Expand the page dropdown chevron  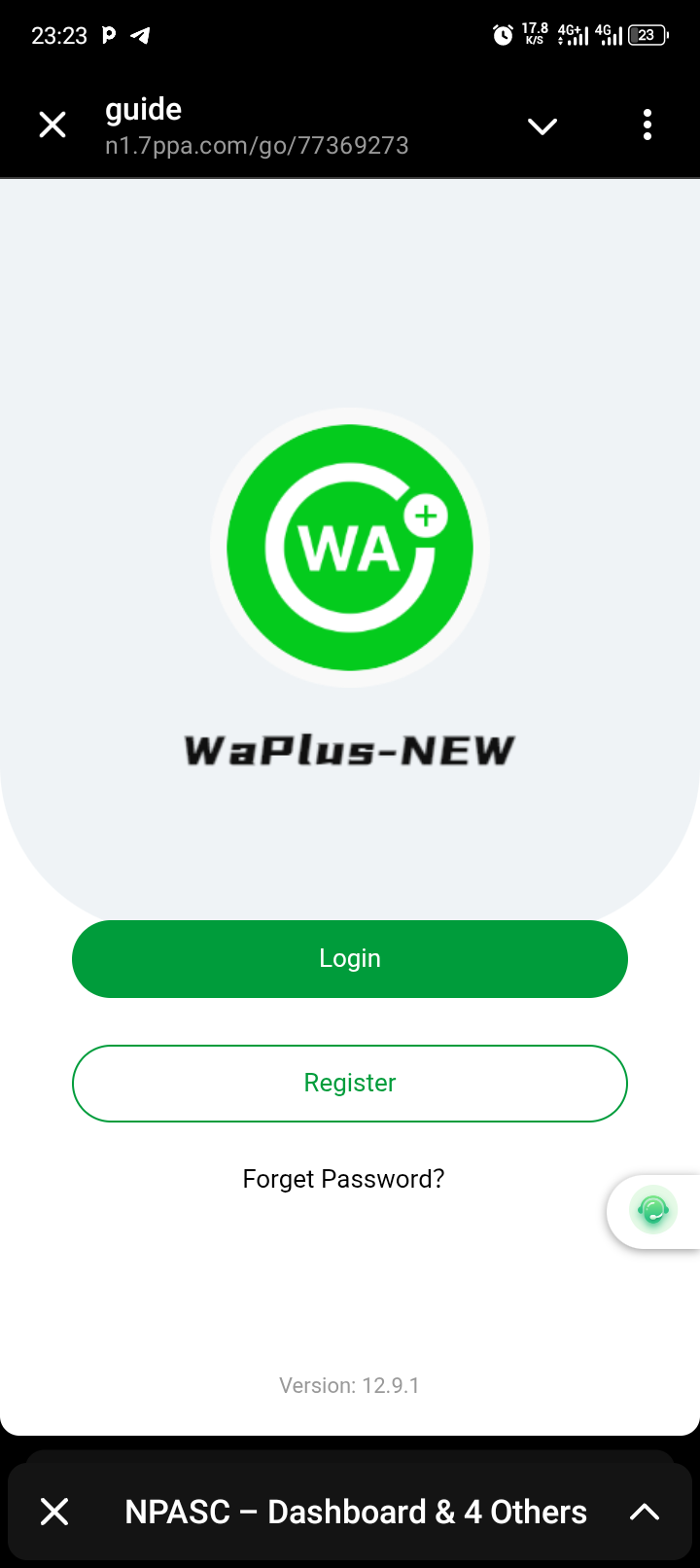point(542,126)
